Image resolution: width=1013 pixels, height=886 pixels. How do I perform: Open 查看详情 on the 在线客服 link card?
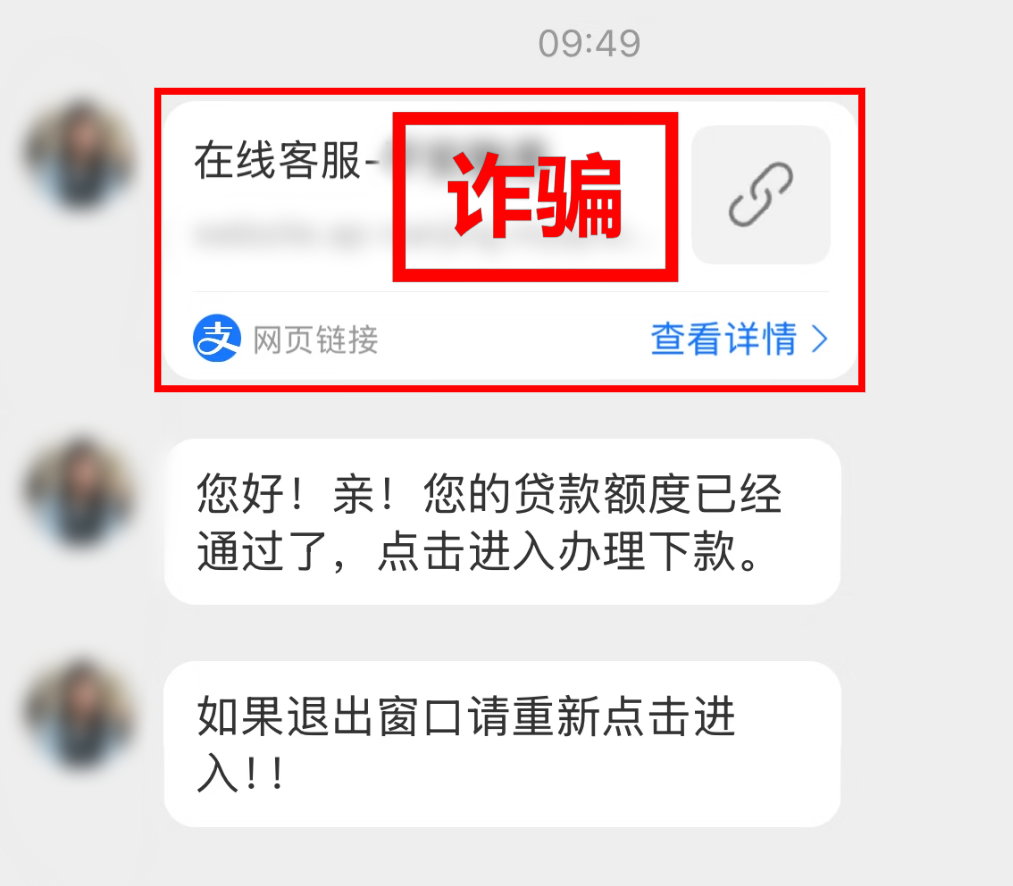pos(739,340)
